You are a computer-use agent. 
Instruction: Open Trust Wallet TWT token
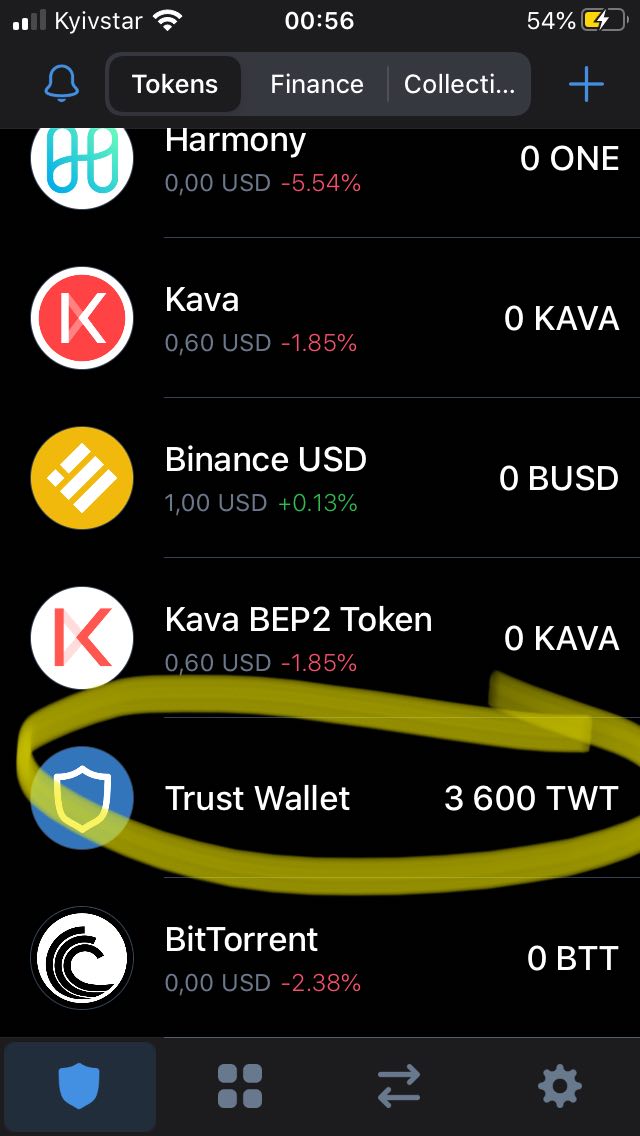tap(320, 798)
